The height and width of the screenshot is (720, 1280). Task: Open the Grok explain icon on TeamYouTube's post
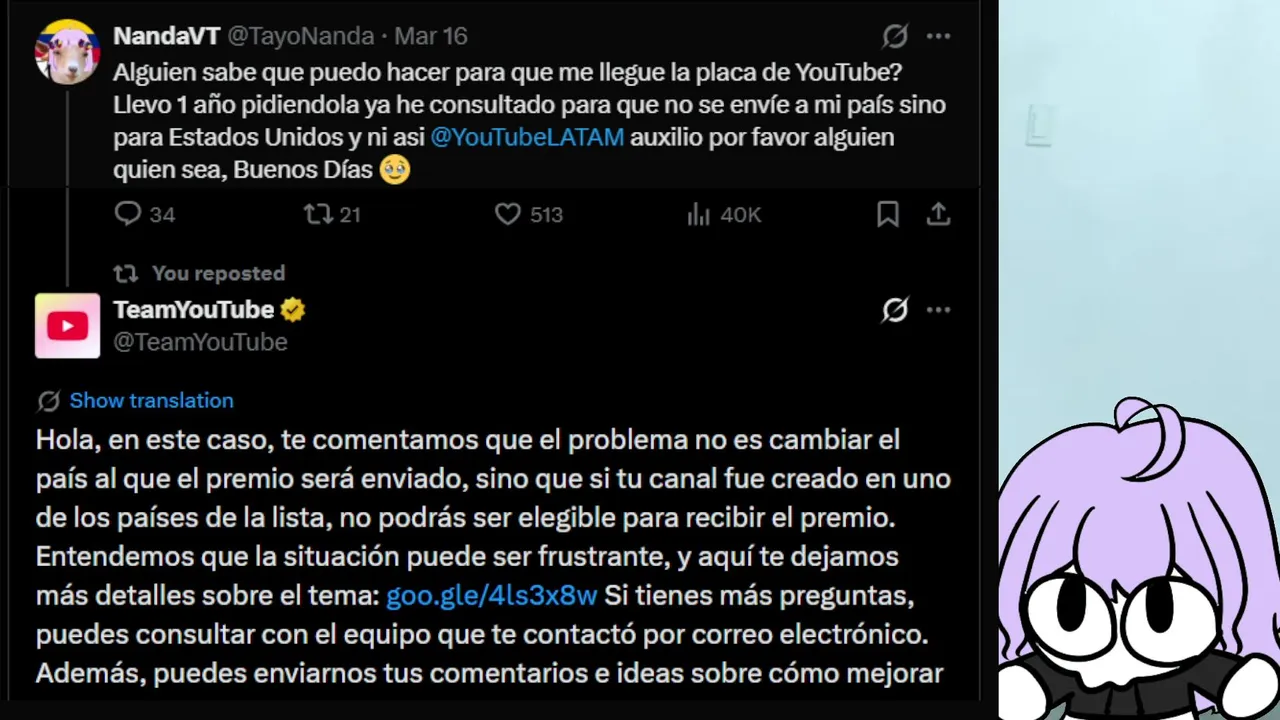click(x=895, y=310)
